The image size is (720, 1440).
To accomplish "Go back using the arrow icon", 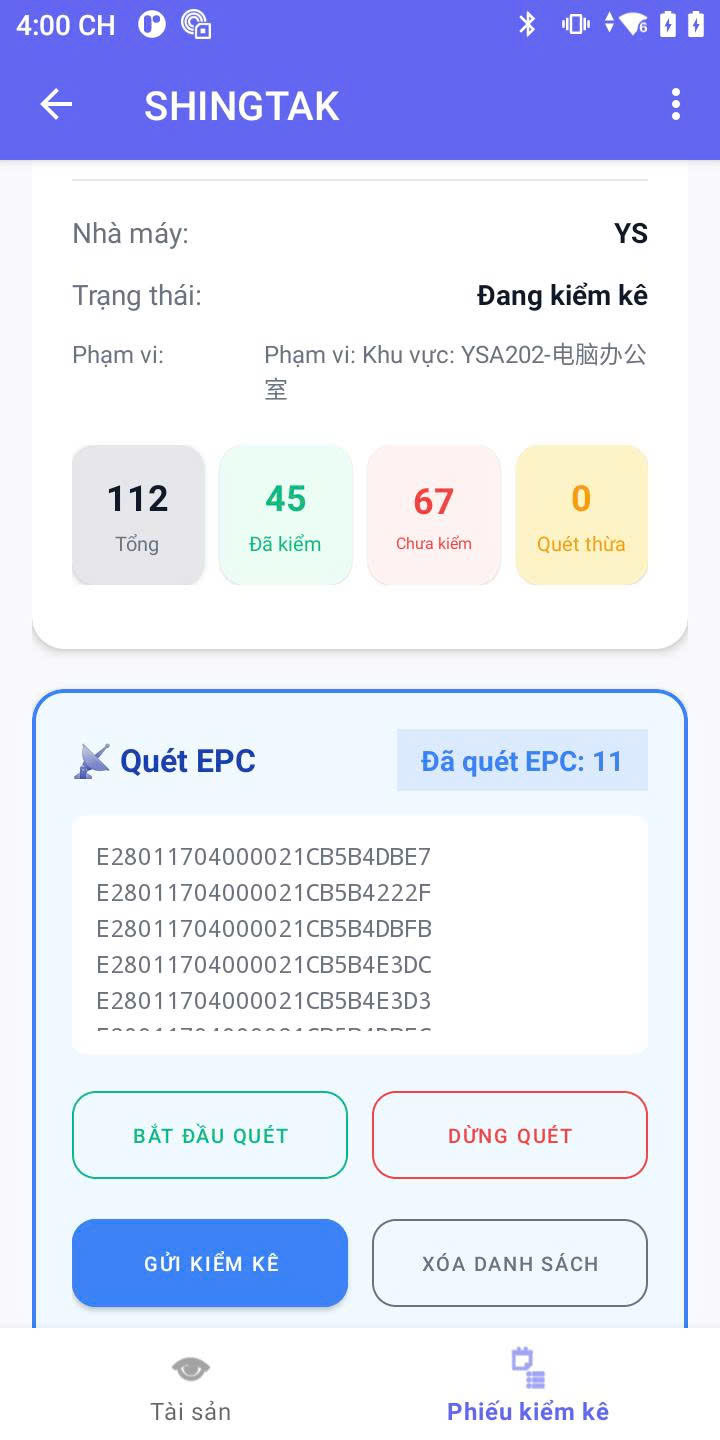I will [x=57, y=105].
